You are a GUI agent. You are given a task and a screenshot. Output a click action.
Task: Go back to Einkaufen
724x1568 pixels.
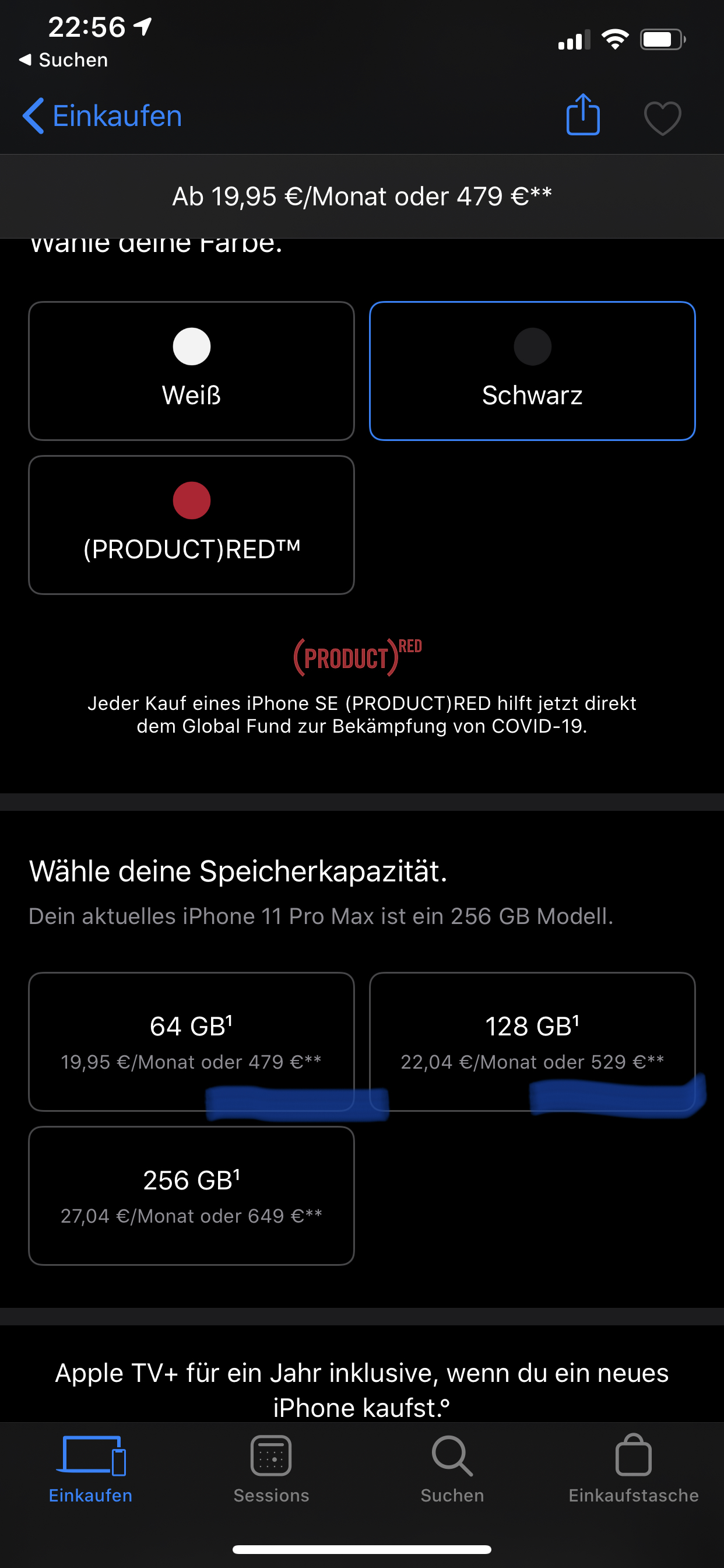[102, 116]
